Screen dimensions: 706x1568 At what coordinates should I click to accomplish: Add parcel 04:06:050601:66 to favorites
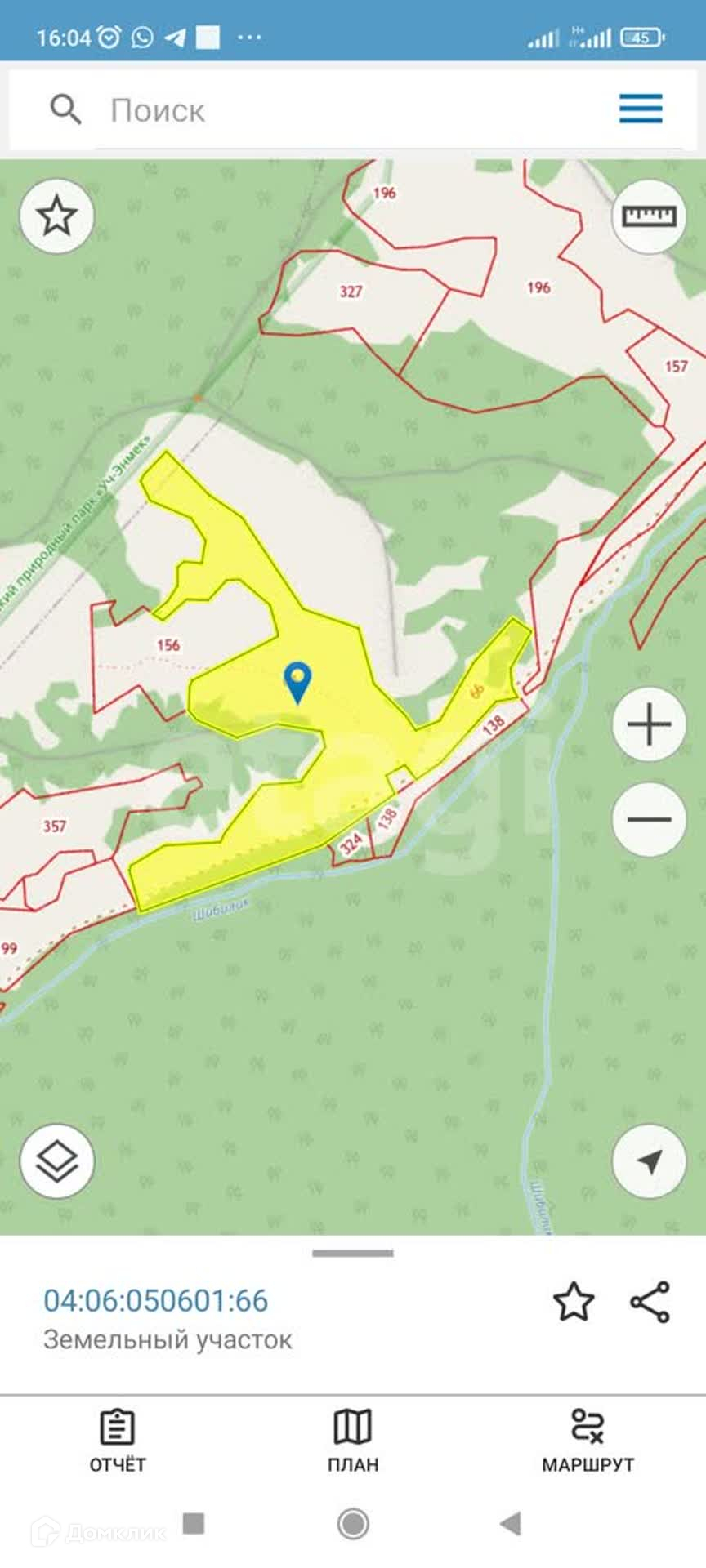point(574,1302)
